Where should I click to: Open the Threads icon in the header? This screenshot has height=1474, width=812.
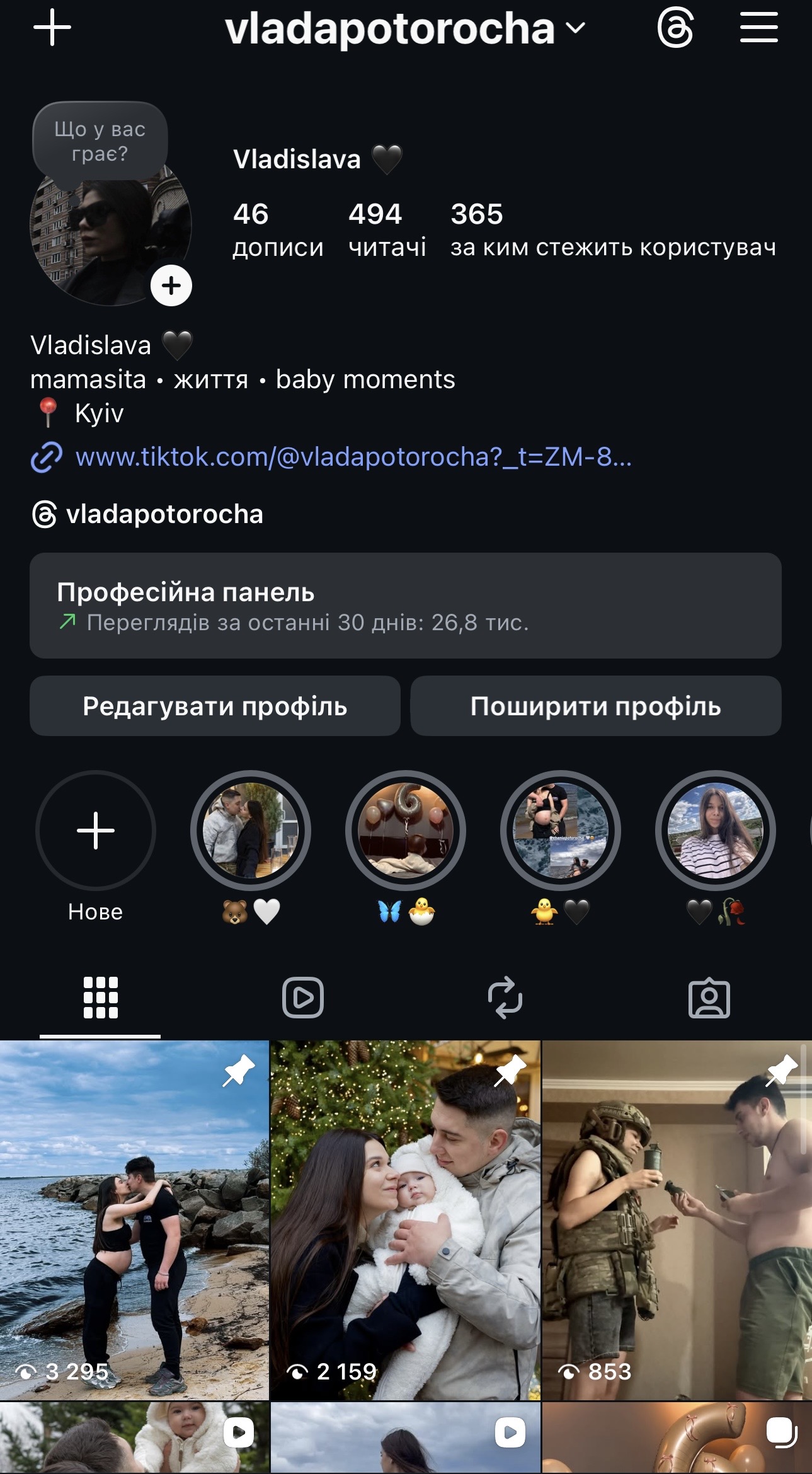(x=675, y=28)
